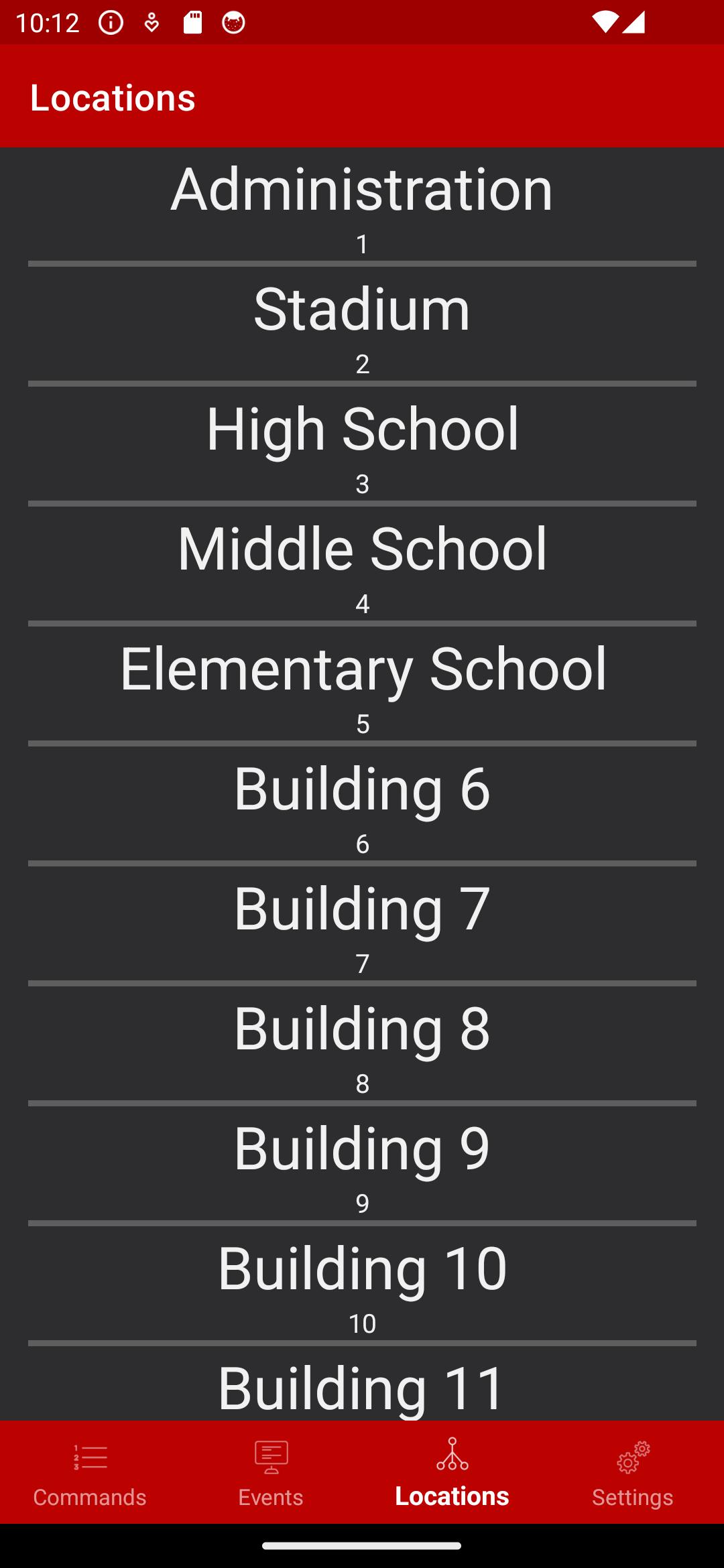Select Building 11
The height and width of the screenshot is (1568, 724).
pos(362,1384)
